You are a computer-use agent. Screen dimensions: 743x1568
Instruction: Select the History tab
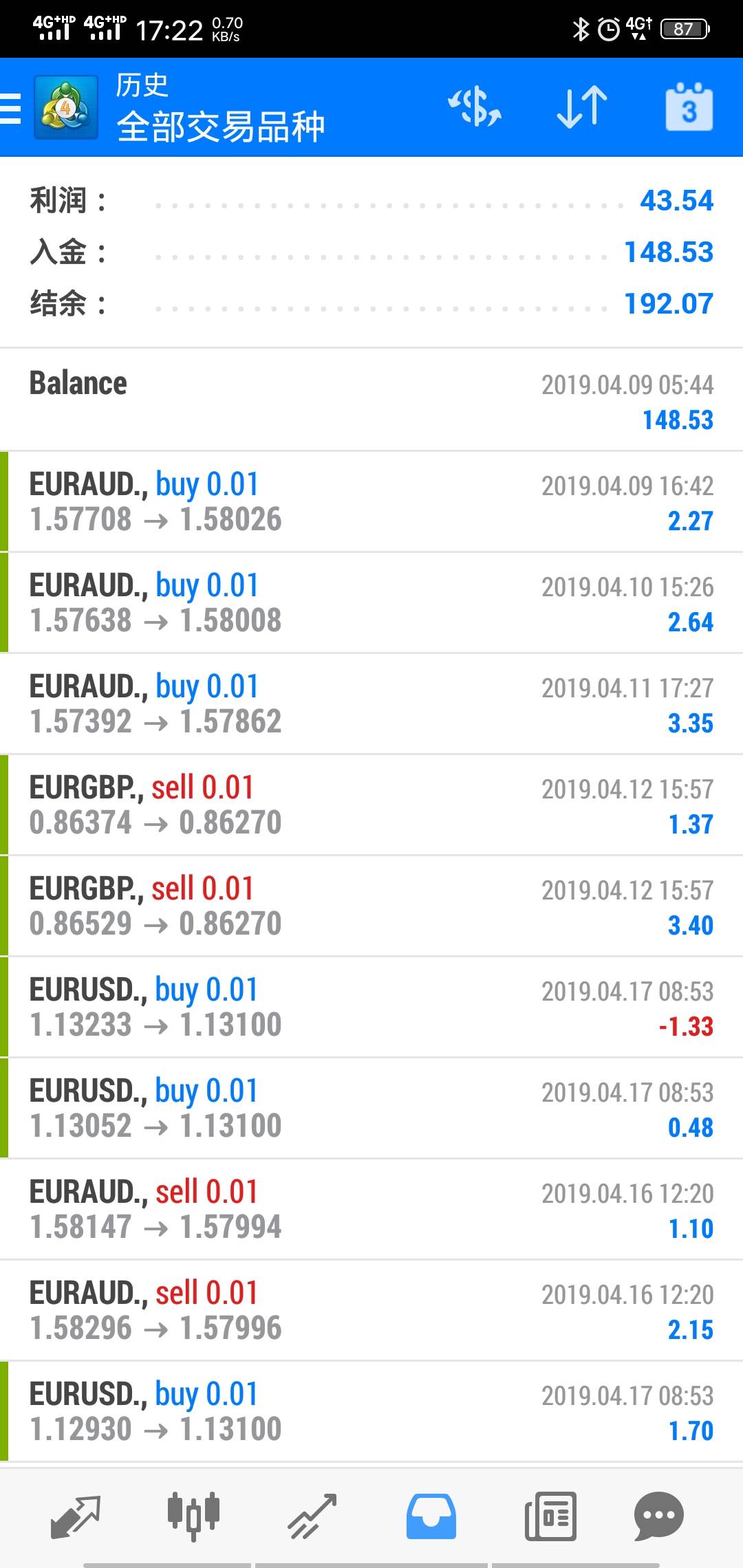431,1516
